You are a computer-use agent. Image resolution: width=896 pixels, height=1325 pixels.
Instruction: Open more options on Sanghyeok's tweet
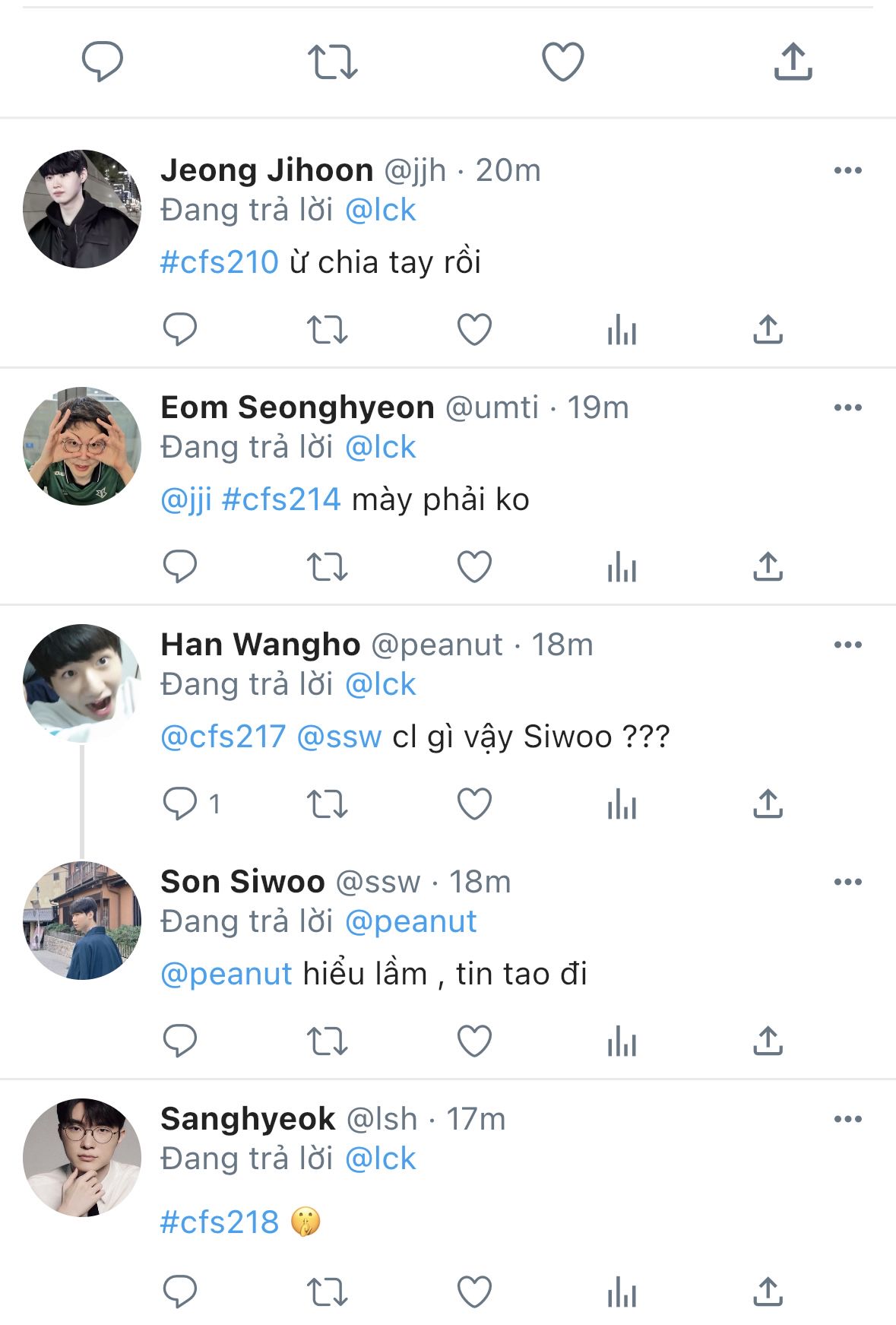pyautogui.click(x=847, y=1119)
